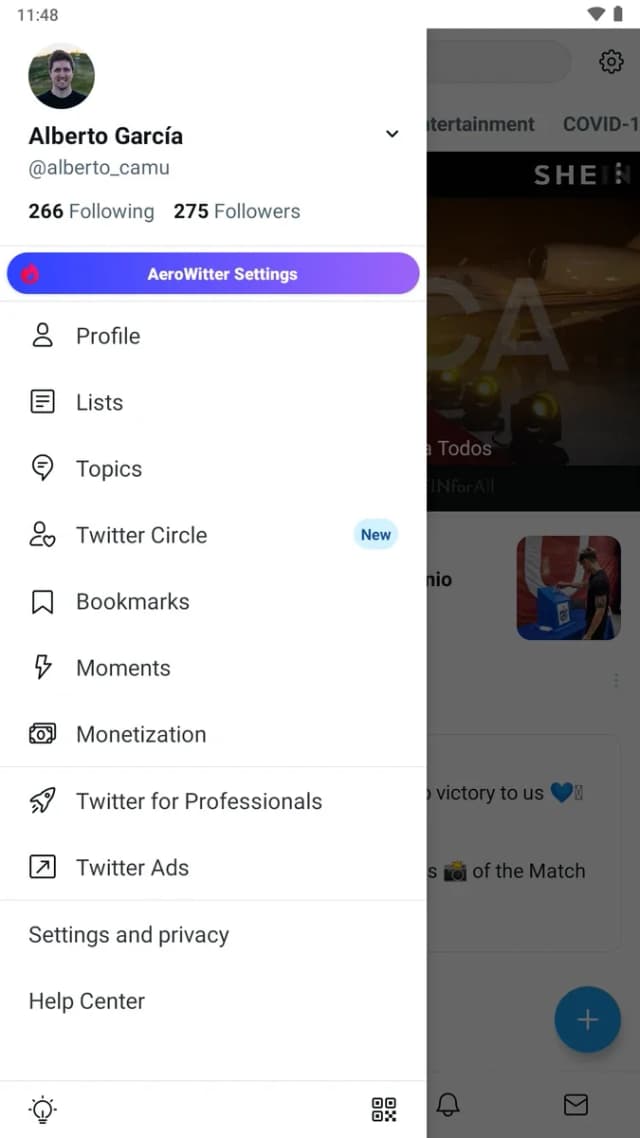The width and height of the screenshot is (640, 1138).
Task: Open Moments
Action: tap(213, 668)
